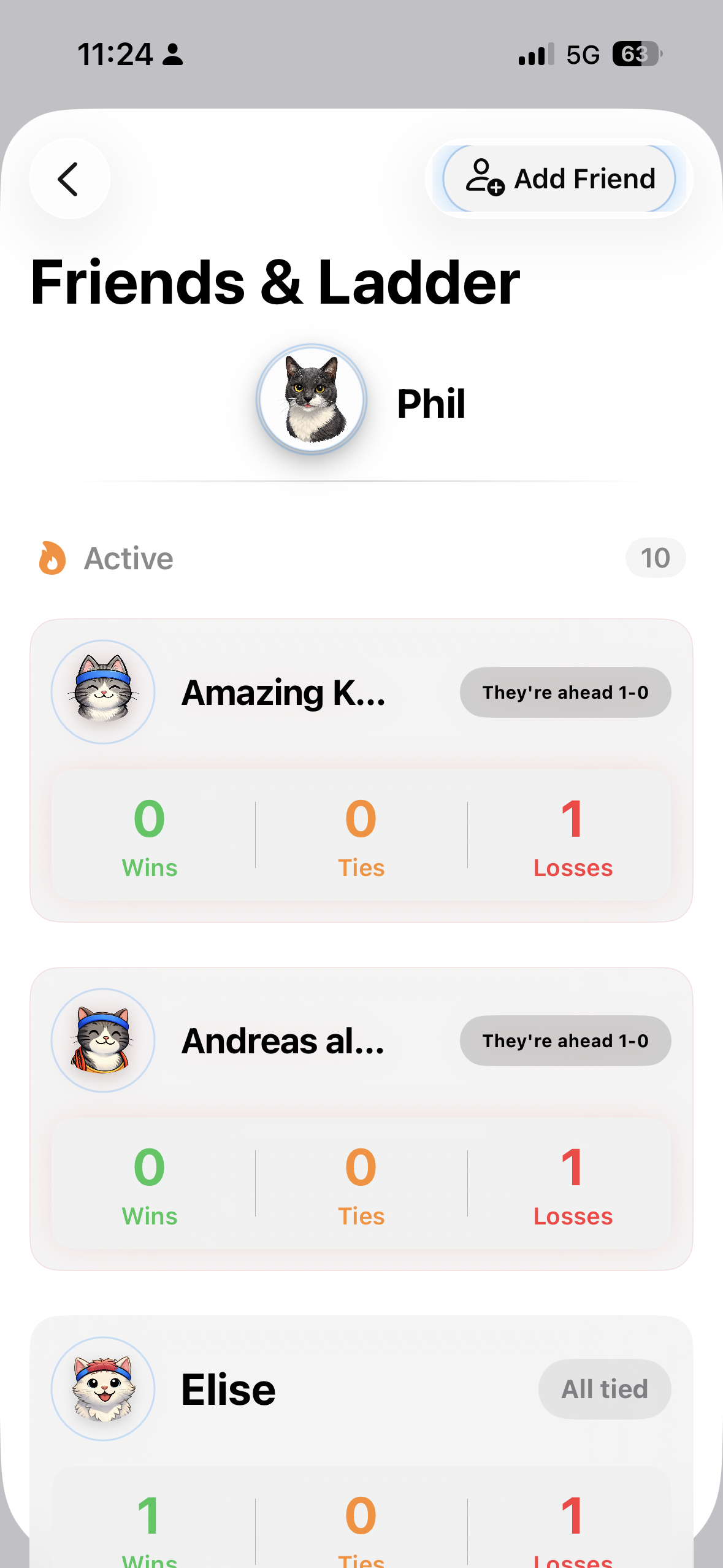Screen dimensions: 723x1568
Task: Open the Friends & Ladder title
Action: click(x=275, y=283)
